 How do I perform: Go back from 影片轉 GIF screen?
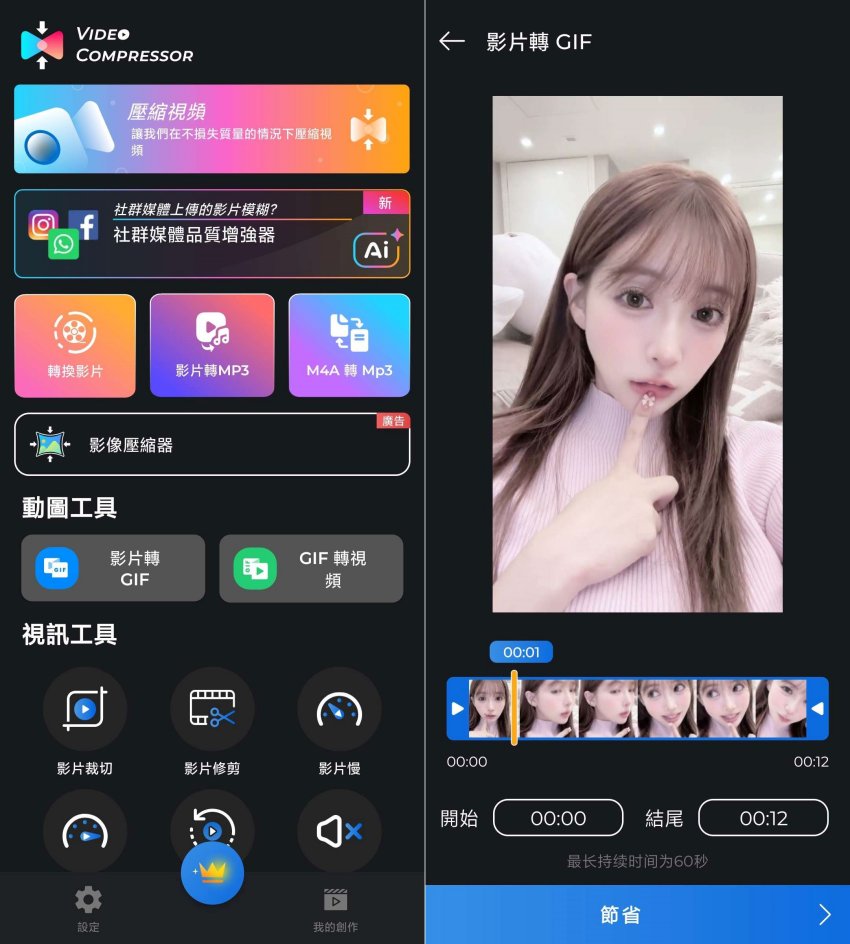click(x=452, y=41)
